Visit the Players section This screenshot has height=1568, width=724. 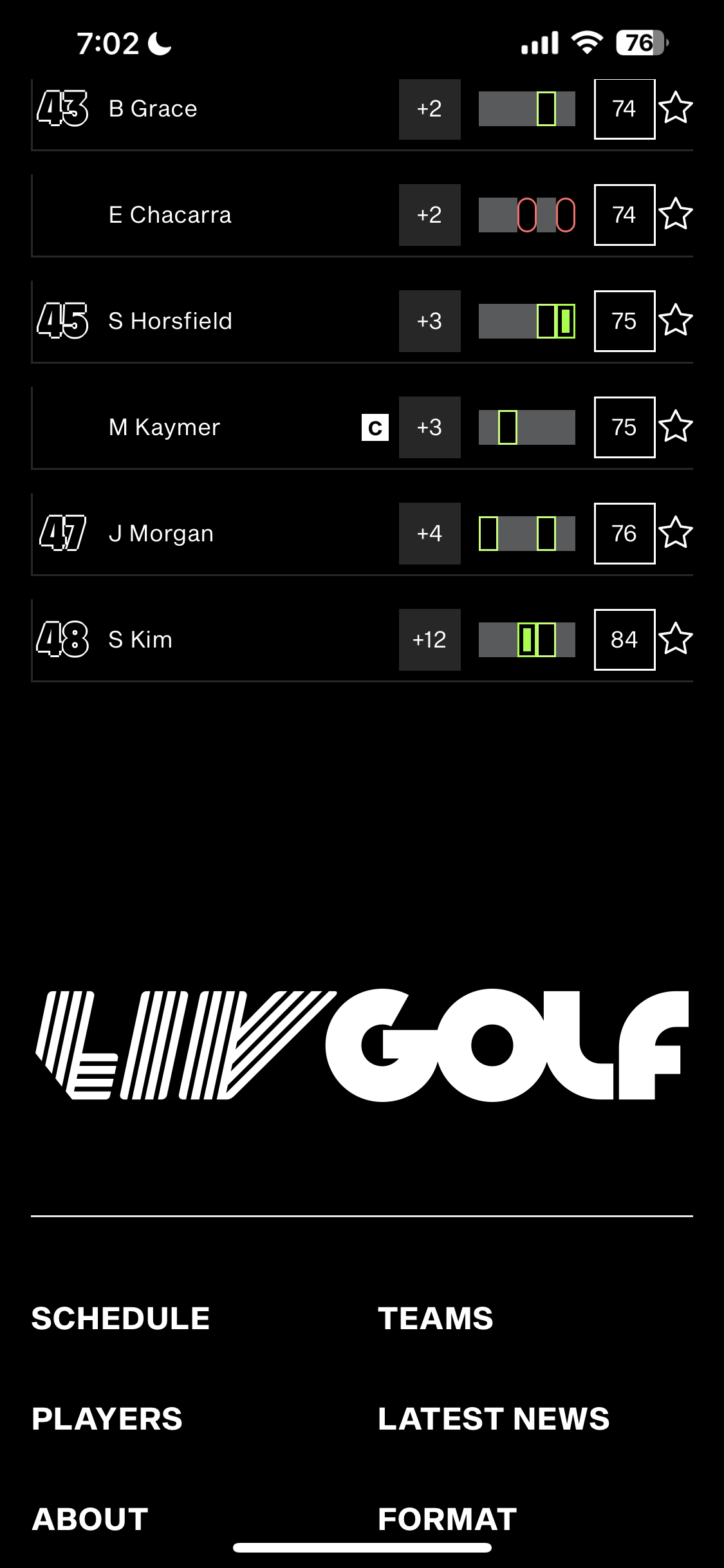coord(107,1419)
